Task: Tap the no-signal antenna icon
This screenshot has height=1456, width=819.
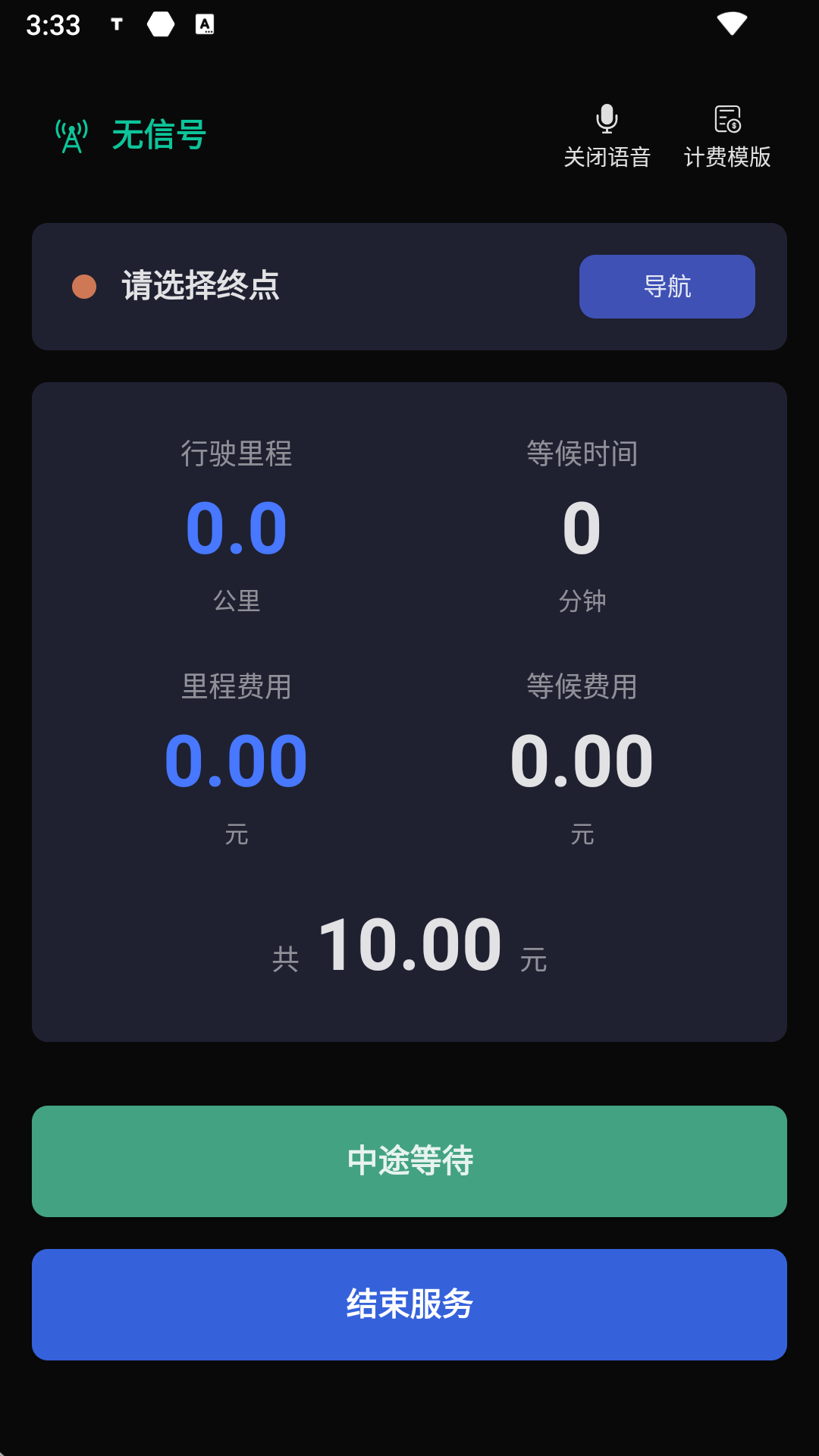Action: (71, 133)
